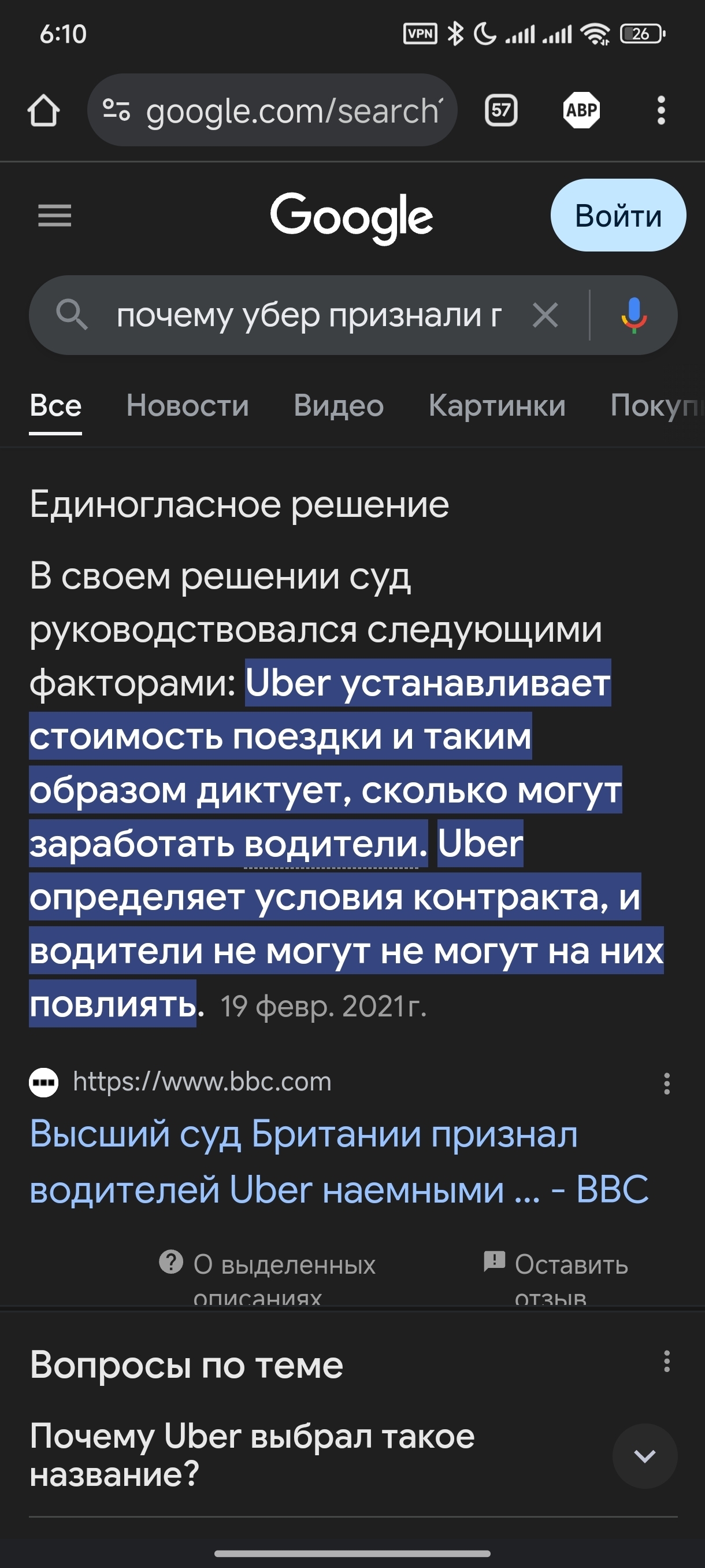This screenshot has height=1568, width=705.
Task: Open the ABP ad blocker icon
Action: click(x=581, y=111)
